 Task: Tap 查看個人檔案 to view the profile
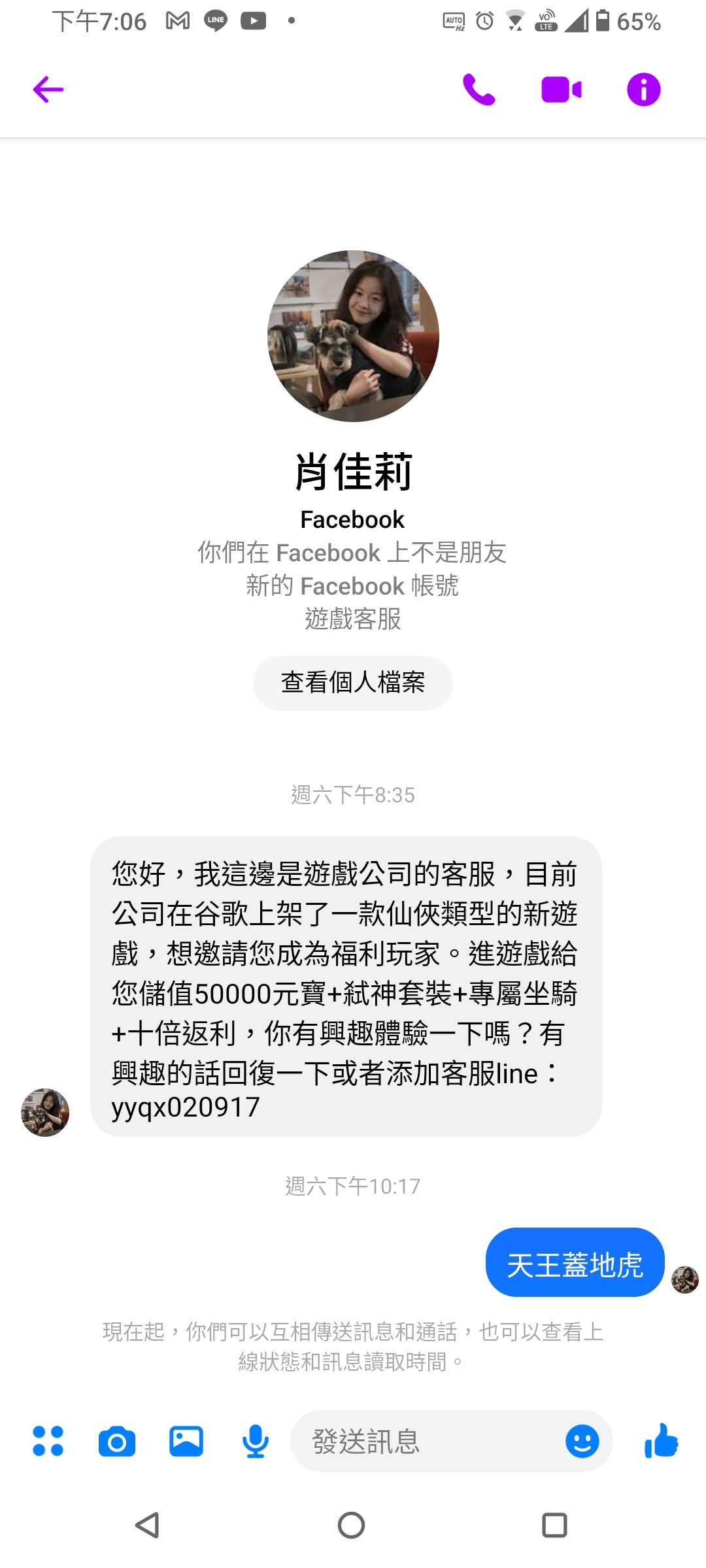tap(352, 683)
